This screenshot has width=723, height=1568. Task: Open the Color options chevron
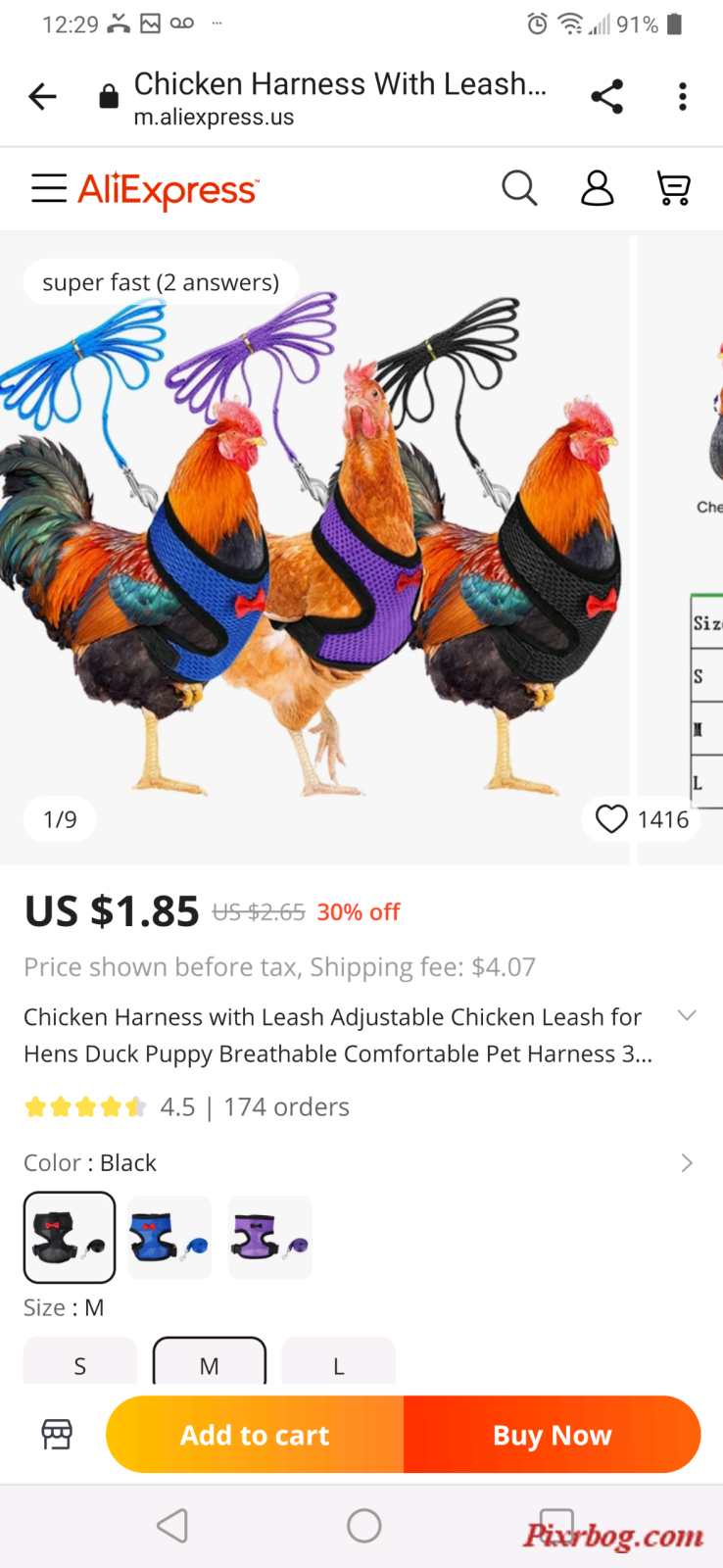[687, 1162]
